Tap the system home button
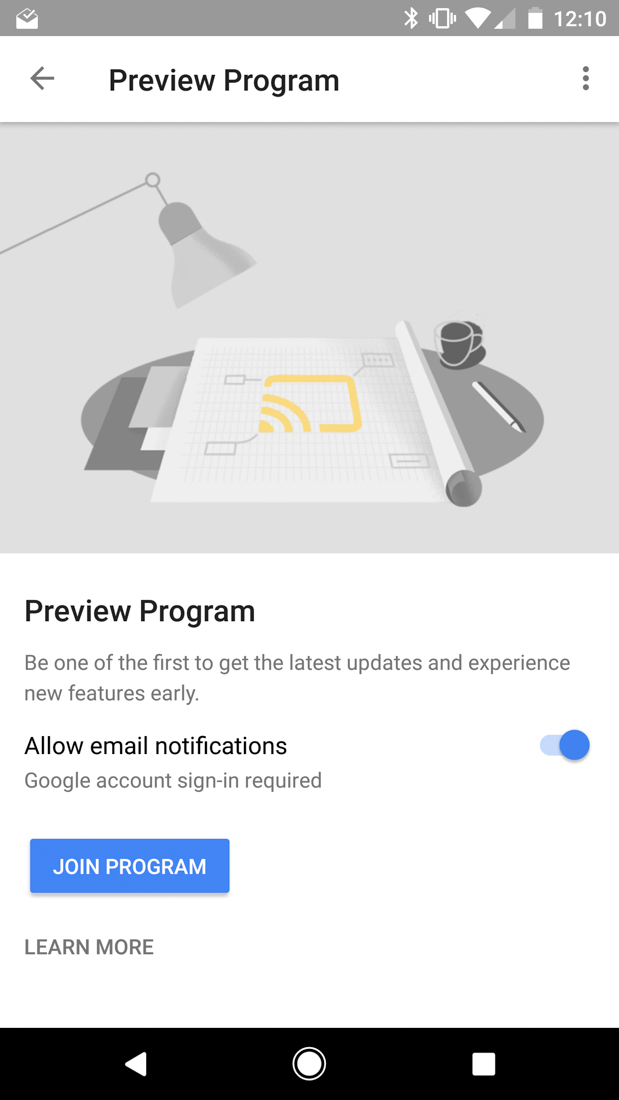This screenshot has width=619, height=1100. click(x=309, y=1064)
